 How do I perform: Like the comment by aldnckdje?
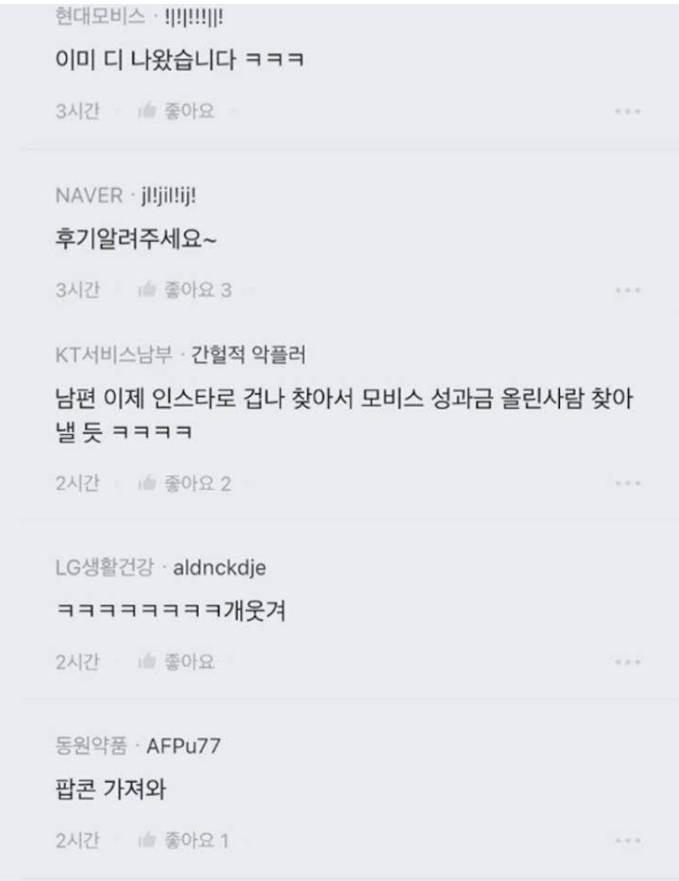pyautogui.click(x=176, y=662)
